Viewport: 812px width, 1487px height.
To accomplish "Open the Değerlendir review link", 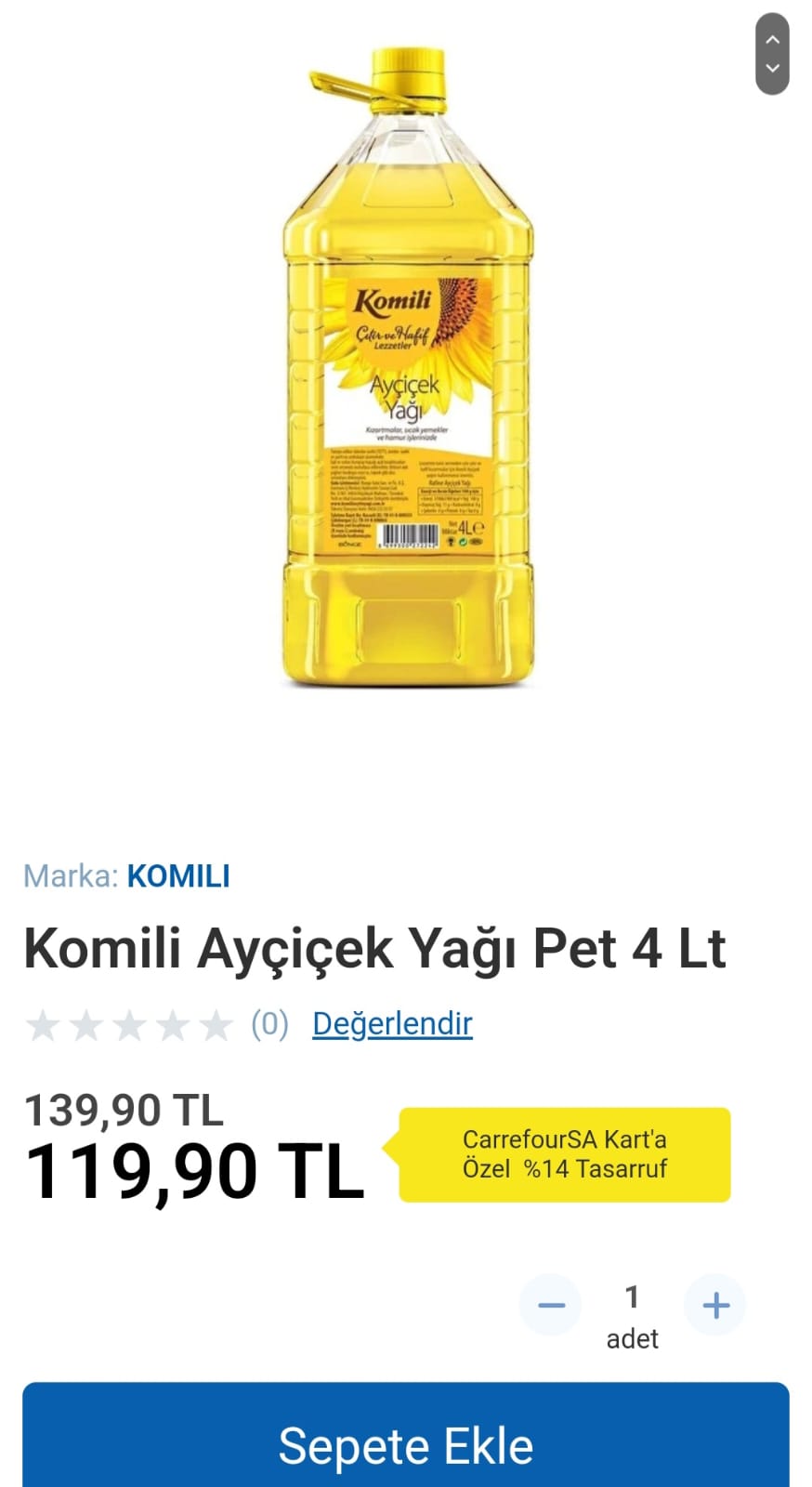I will 392,1024.
